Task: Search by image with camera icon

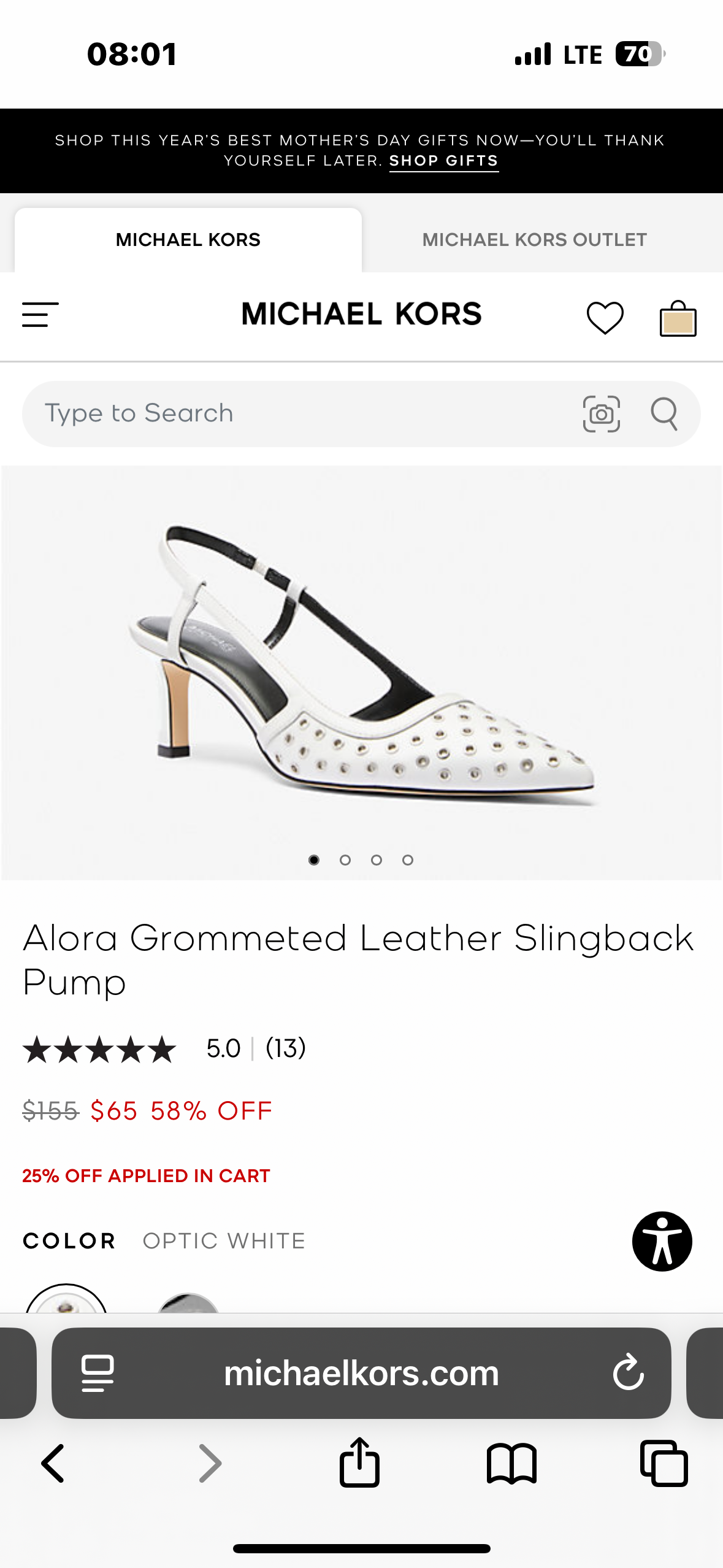Action: (x=601, y=414)
